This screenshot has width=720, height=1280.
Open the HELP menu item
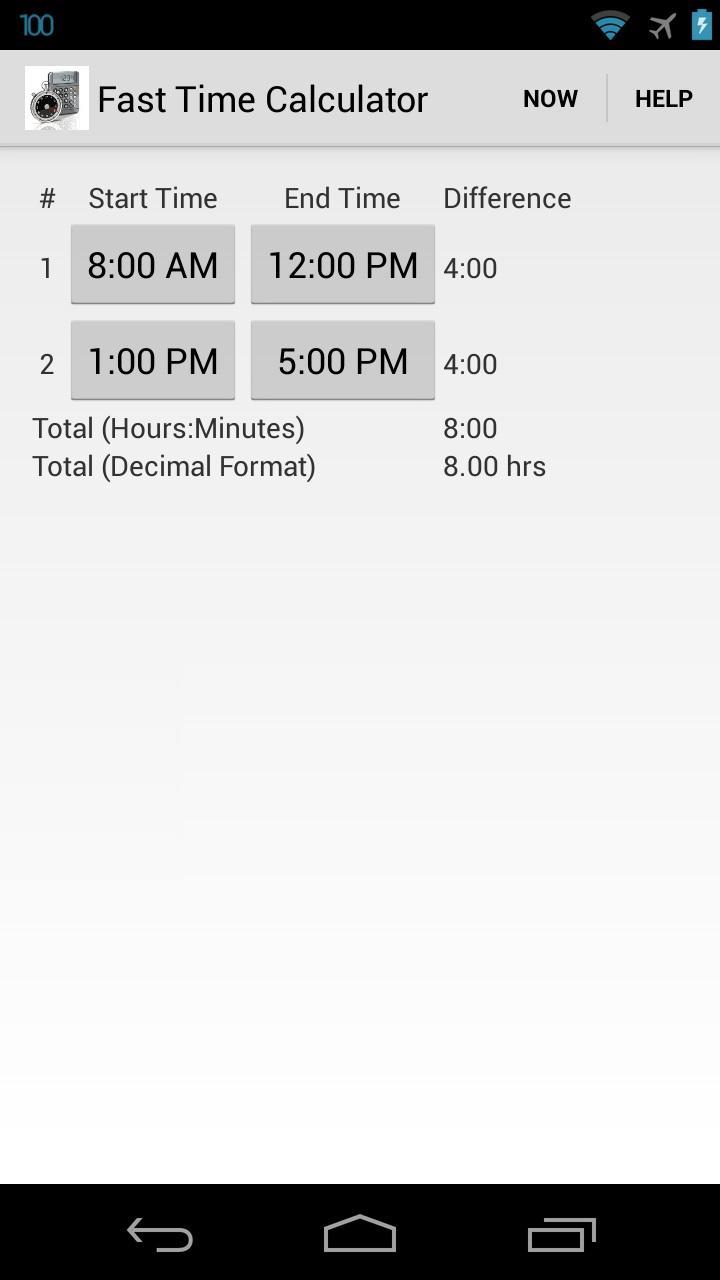pyautogui.click(x=664, y=98)
